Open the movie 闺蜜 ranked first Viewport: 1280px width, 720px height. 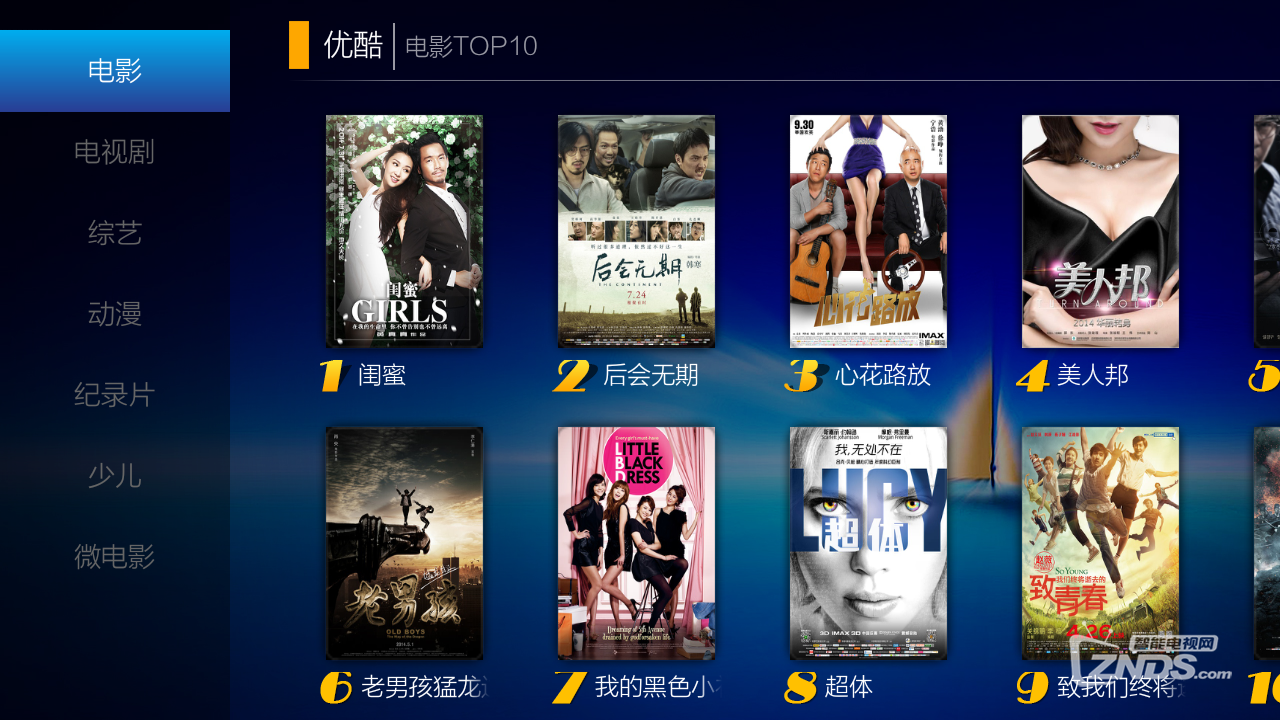404,231
